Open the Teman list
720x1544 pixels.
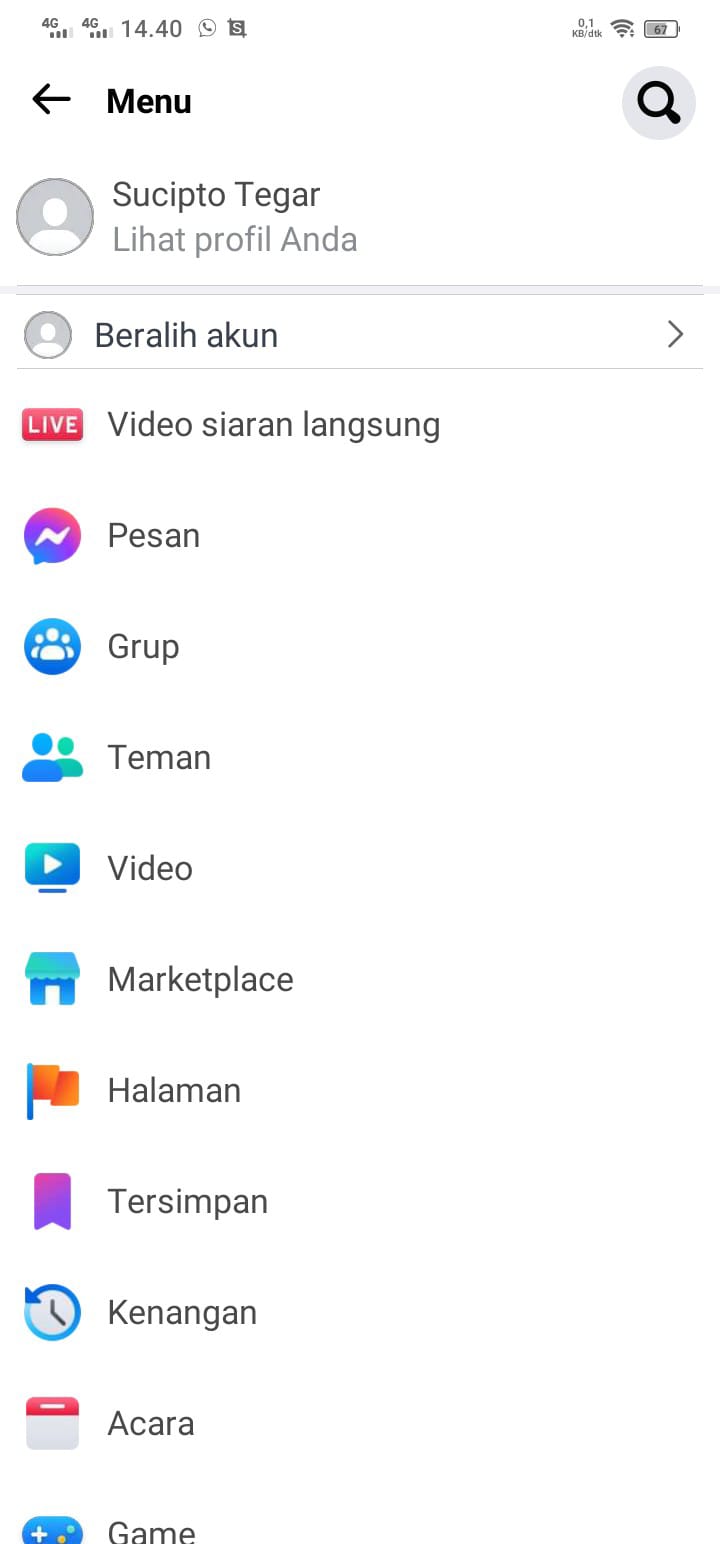(x=159, y=758)
